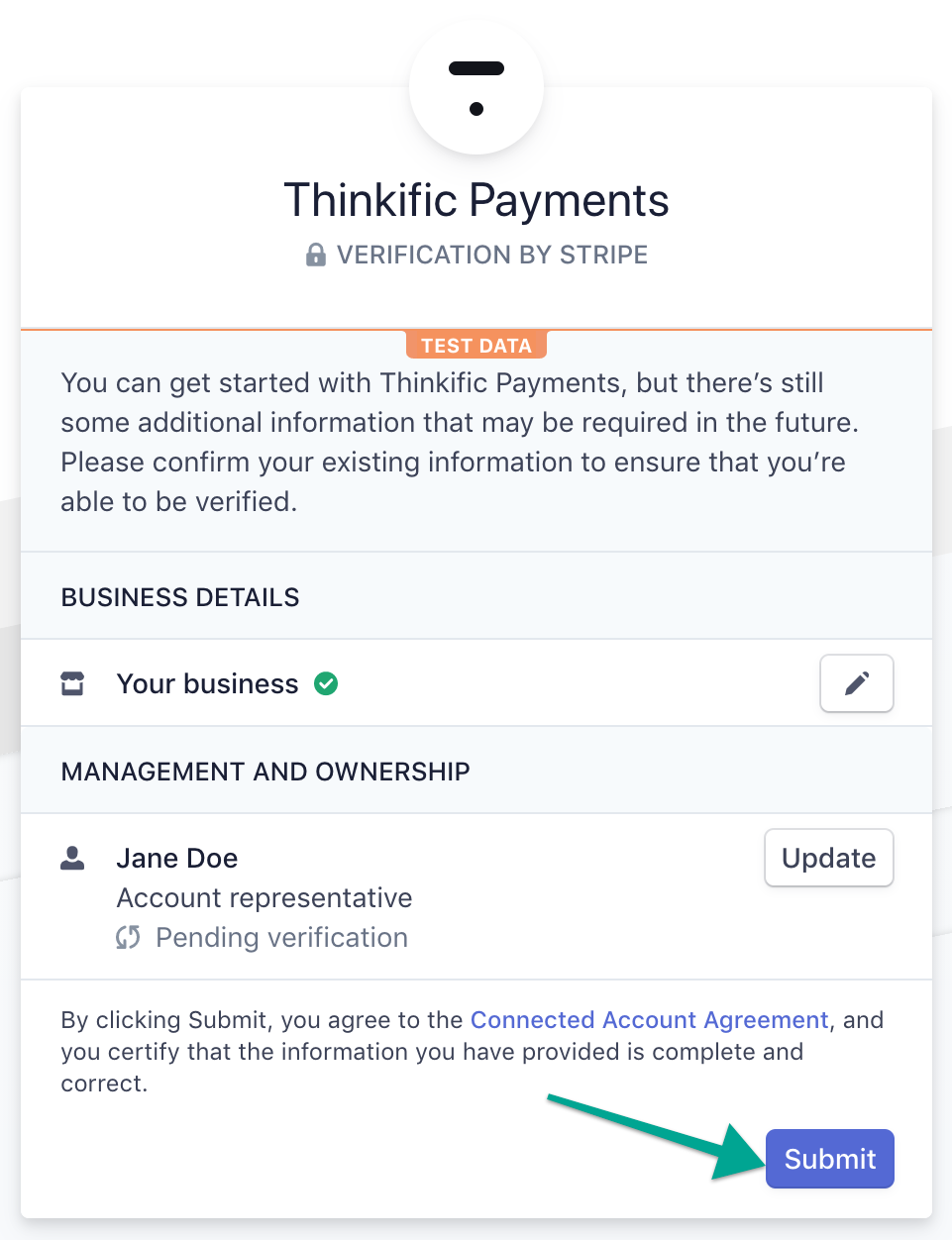Click the TEST DATA badge
Viewport: 952px width, 1240px height.
(476, 345)
